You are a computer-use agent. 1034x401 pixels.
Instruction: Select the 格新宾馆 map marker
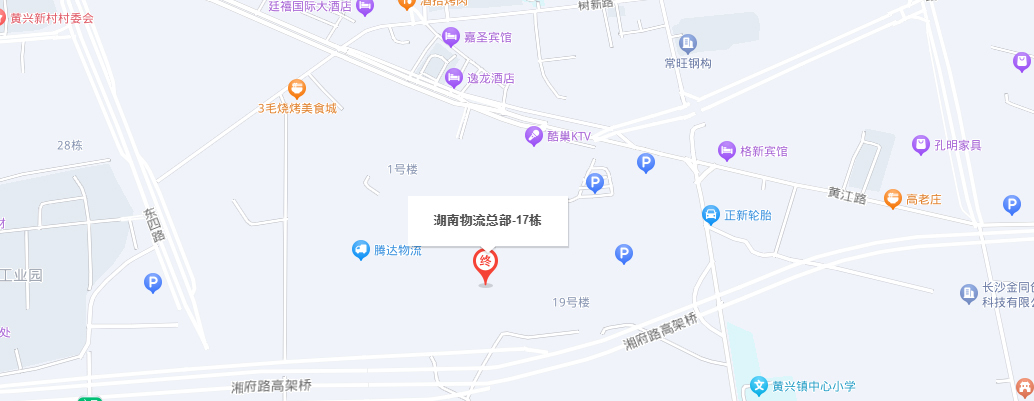727,151
